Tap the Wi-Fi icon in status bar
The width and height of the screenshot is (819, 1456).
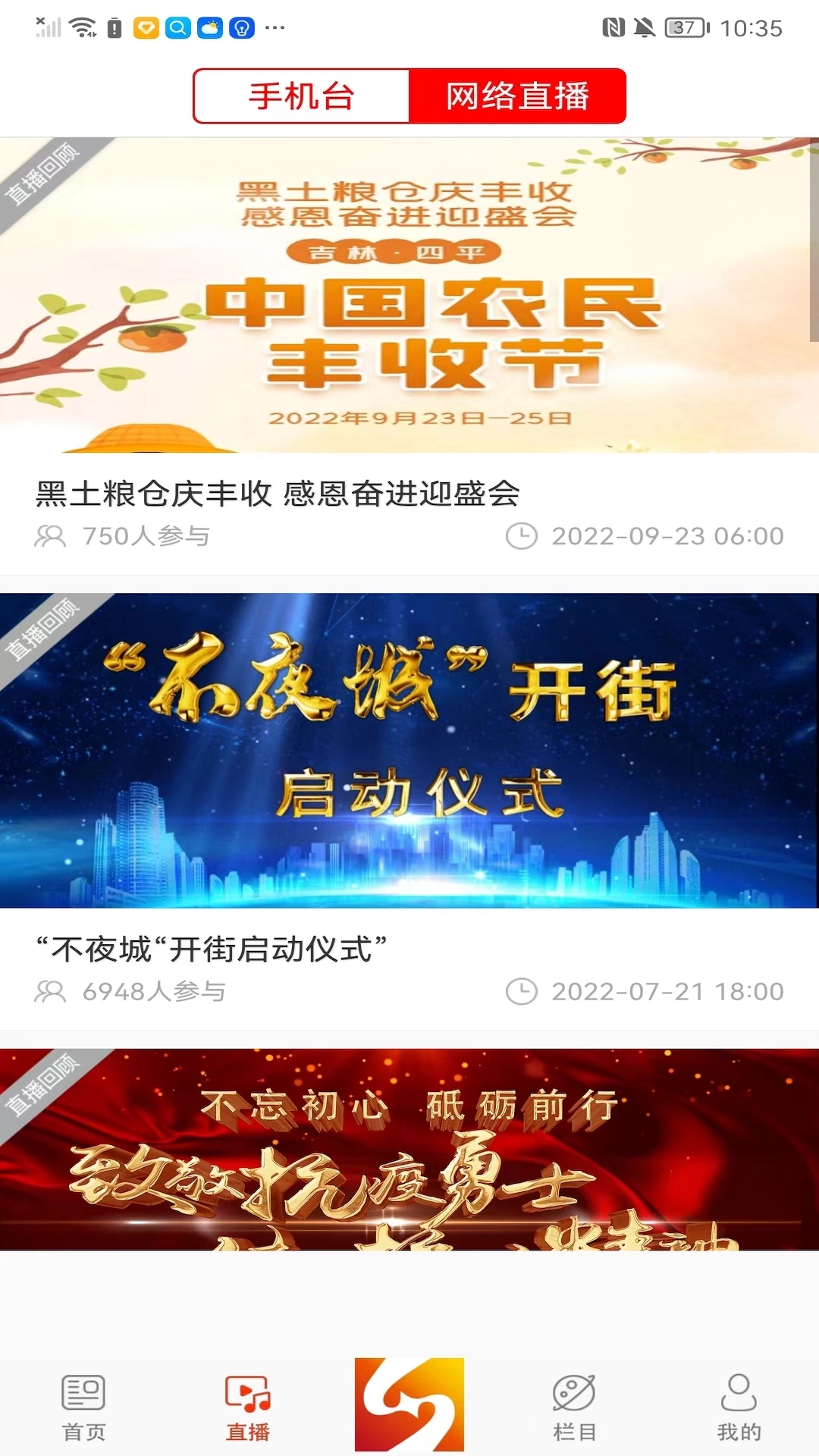click(x=79, y=27)
